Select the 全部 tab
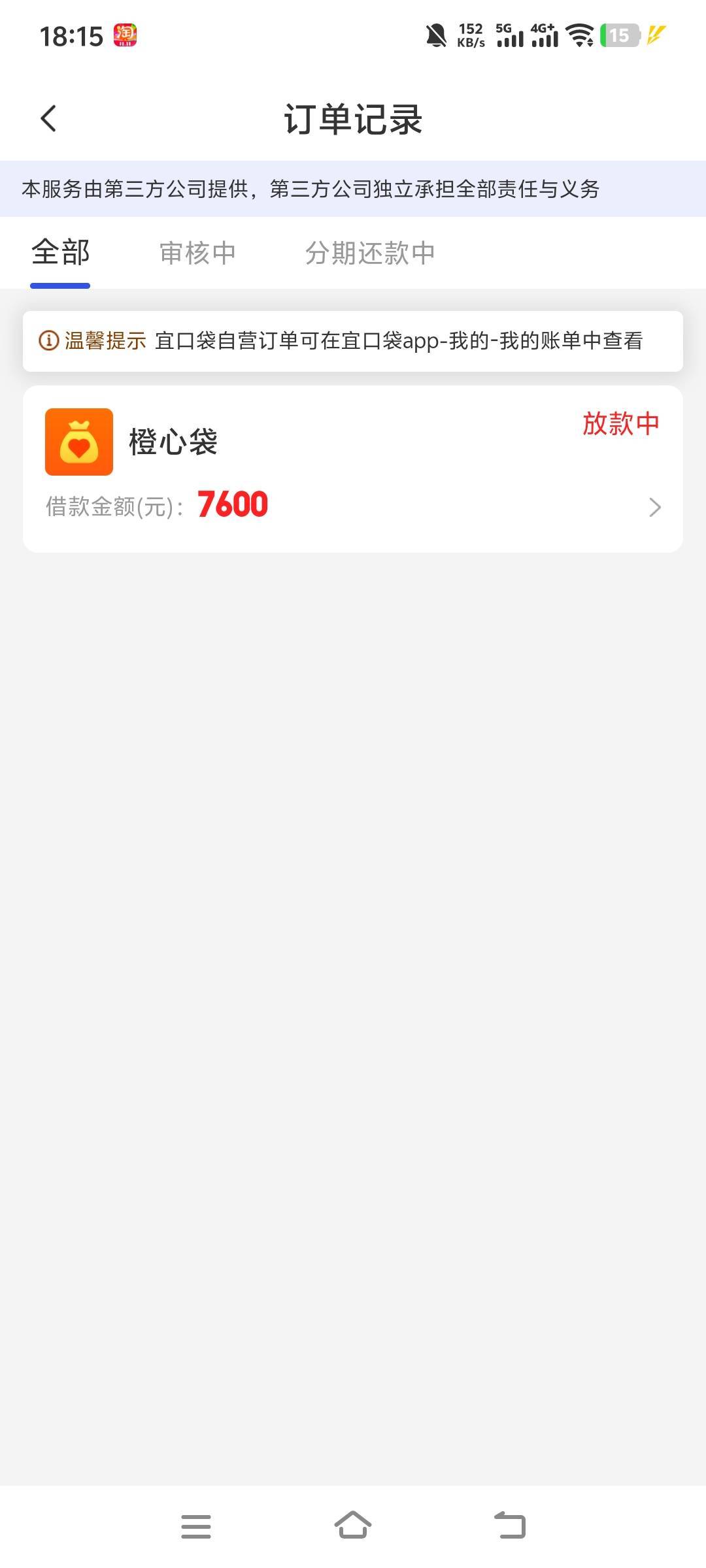The image size is (706, 1568). [61, 253]
